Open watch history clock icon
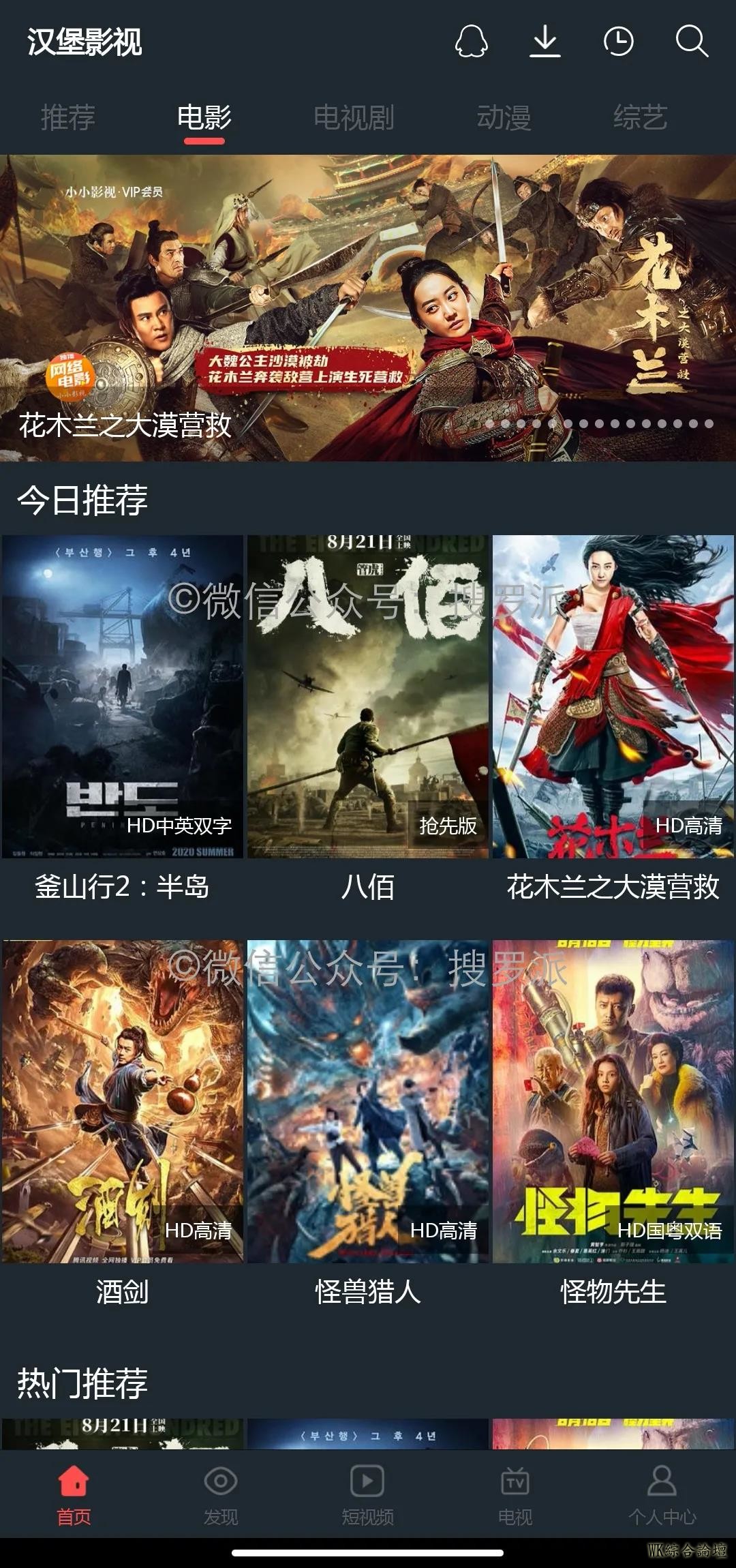This screenshot has width=736, height=1568. [618, 42]
